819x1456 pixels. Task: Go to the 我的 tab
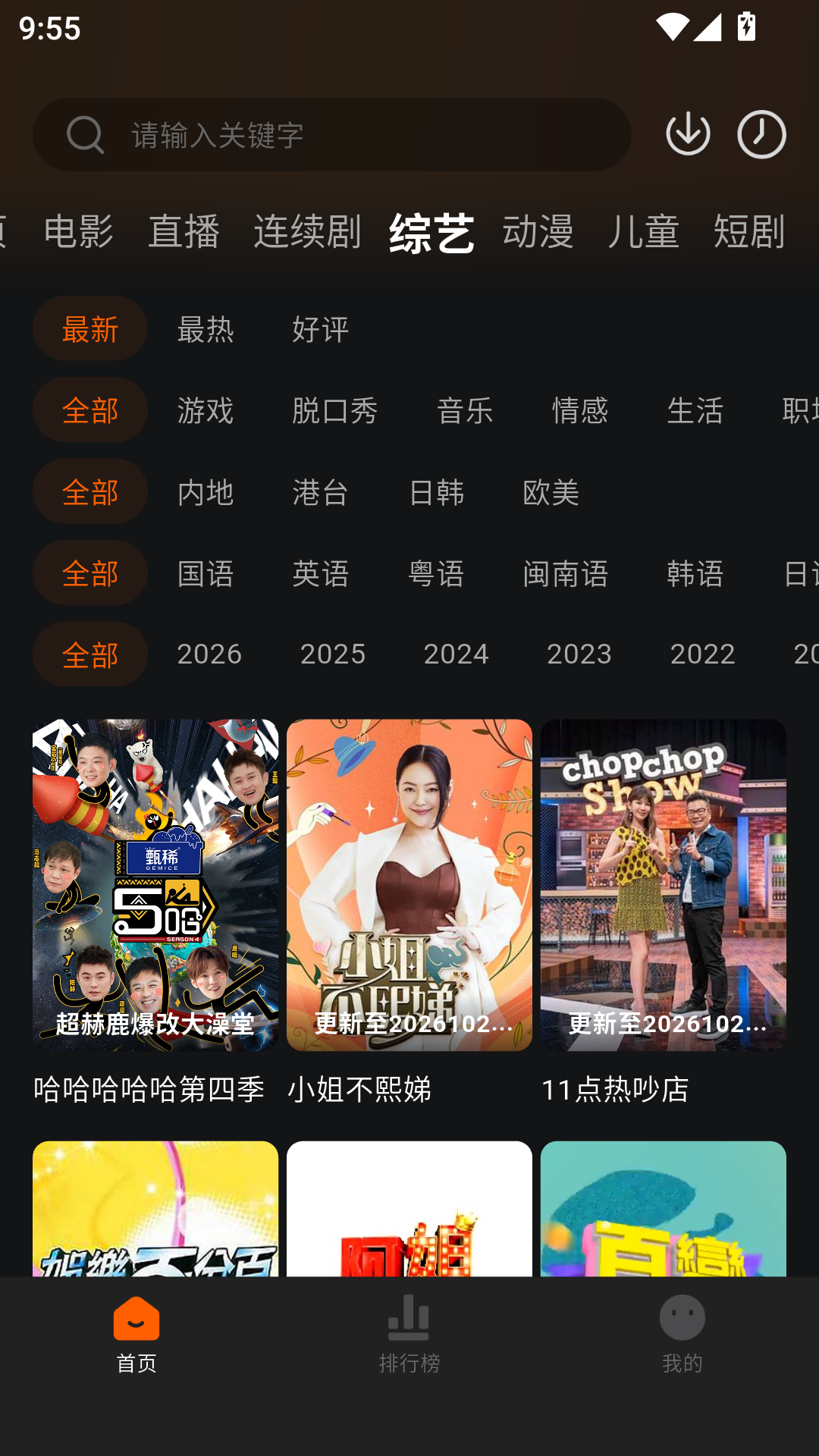pyautogui.click(x=682, y=1334)
